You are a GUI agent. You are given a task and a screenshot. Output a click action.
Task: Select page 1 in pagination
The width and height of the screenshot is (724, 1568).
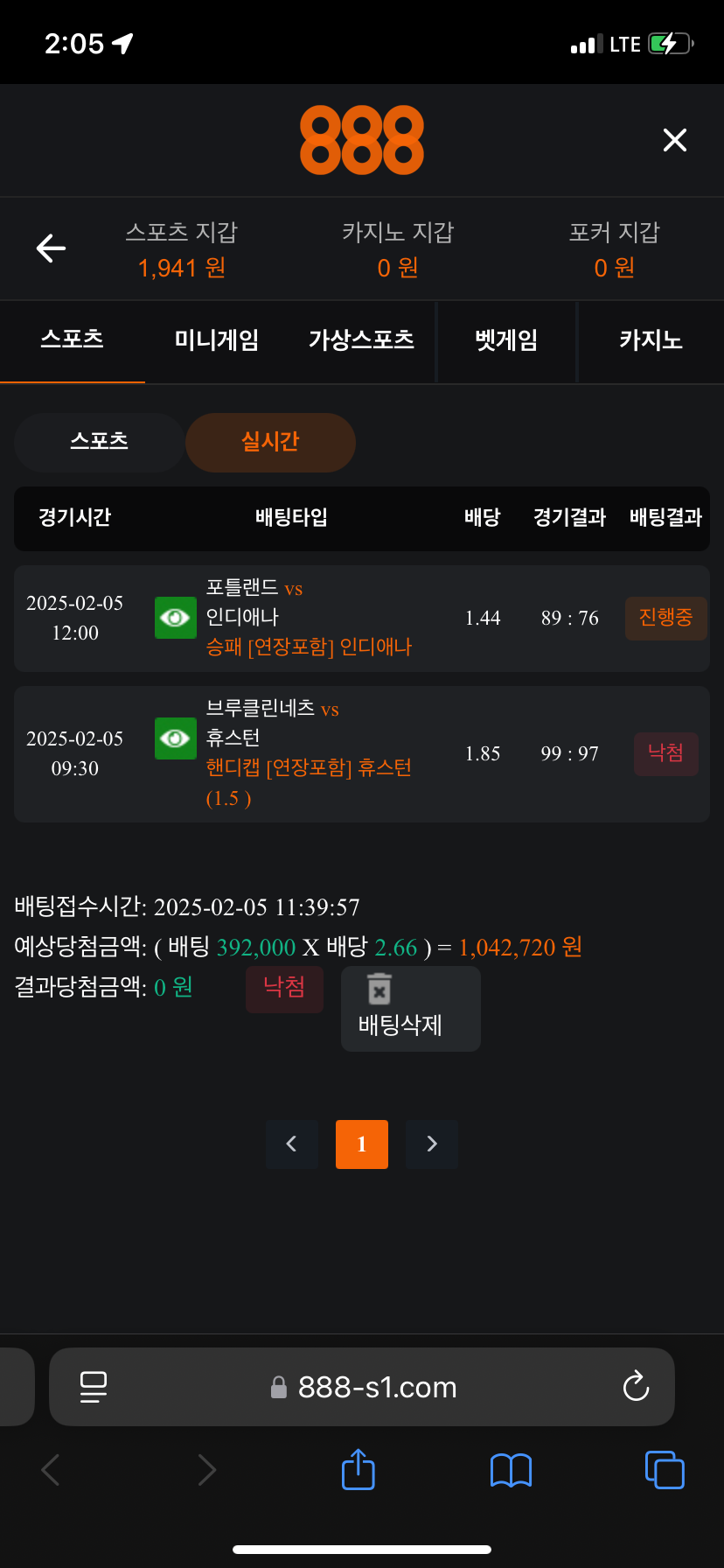[362, 1144]
